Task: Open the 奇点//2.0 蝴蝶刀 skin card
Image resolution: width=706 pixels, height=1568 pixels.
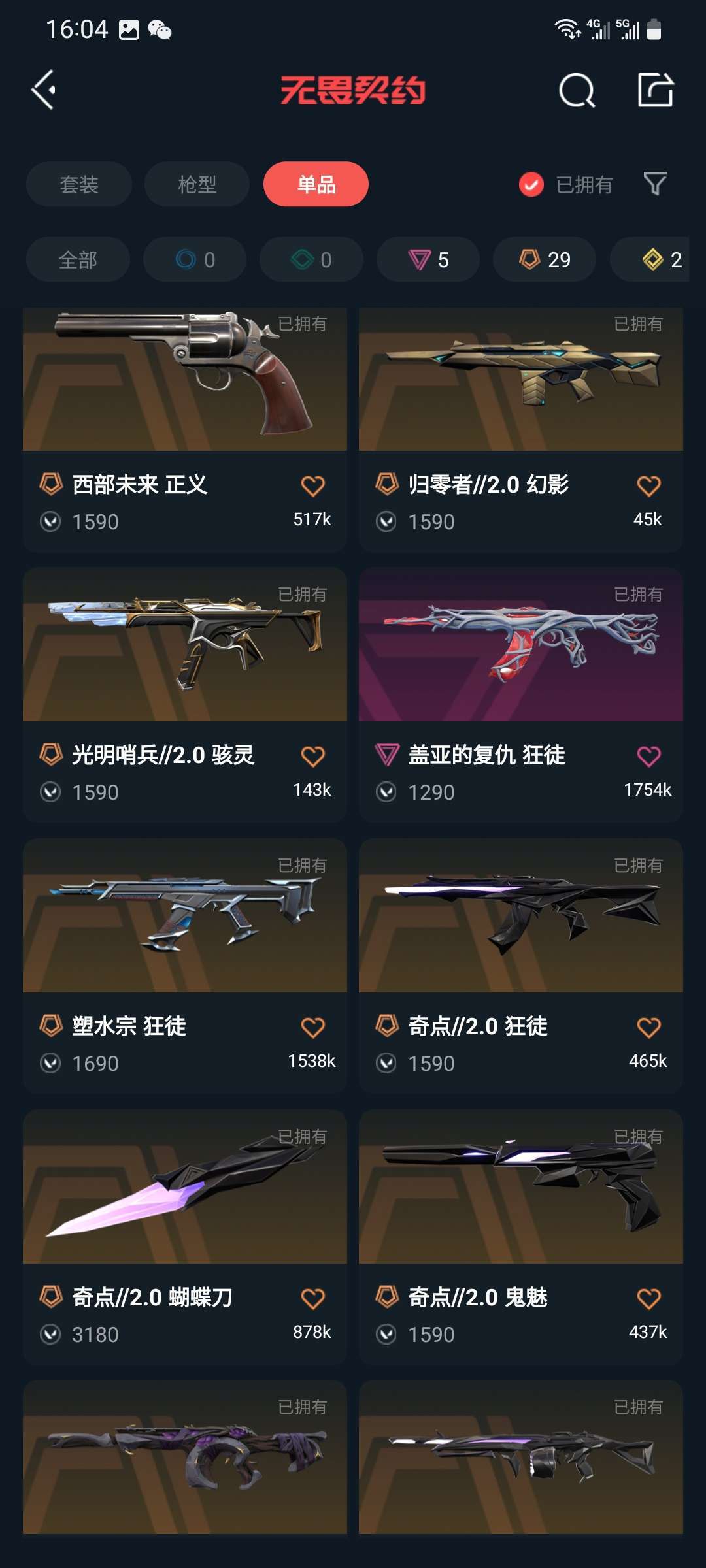Action: pos(185,1237)
